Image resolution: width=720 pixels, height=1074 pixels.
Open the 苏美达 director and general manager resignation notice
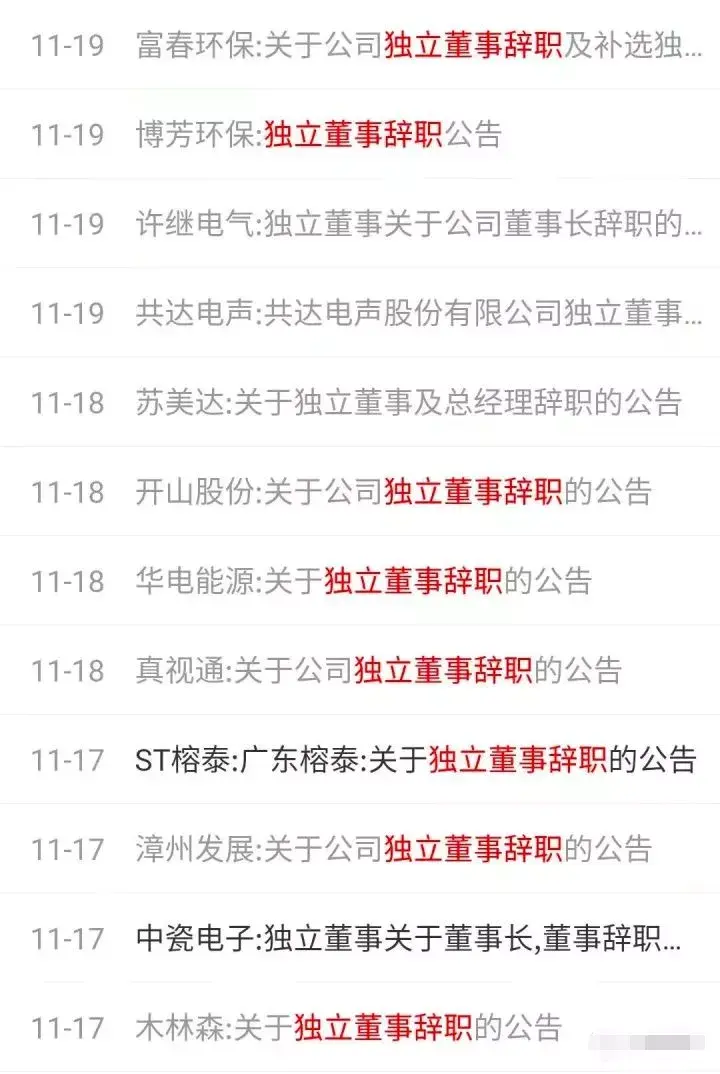pos(408,402)
